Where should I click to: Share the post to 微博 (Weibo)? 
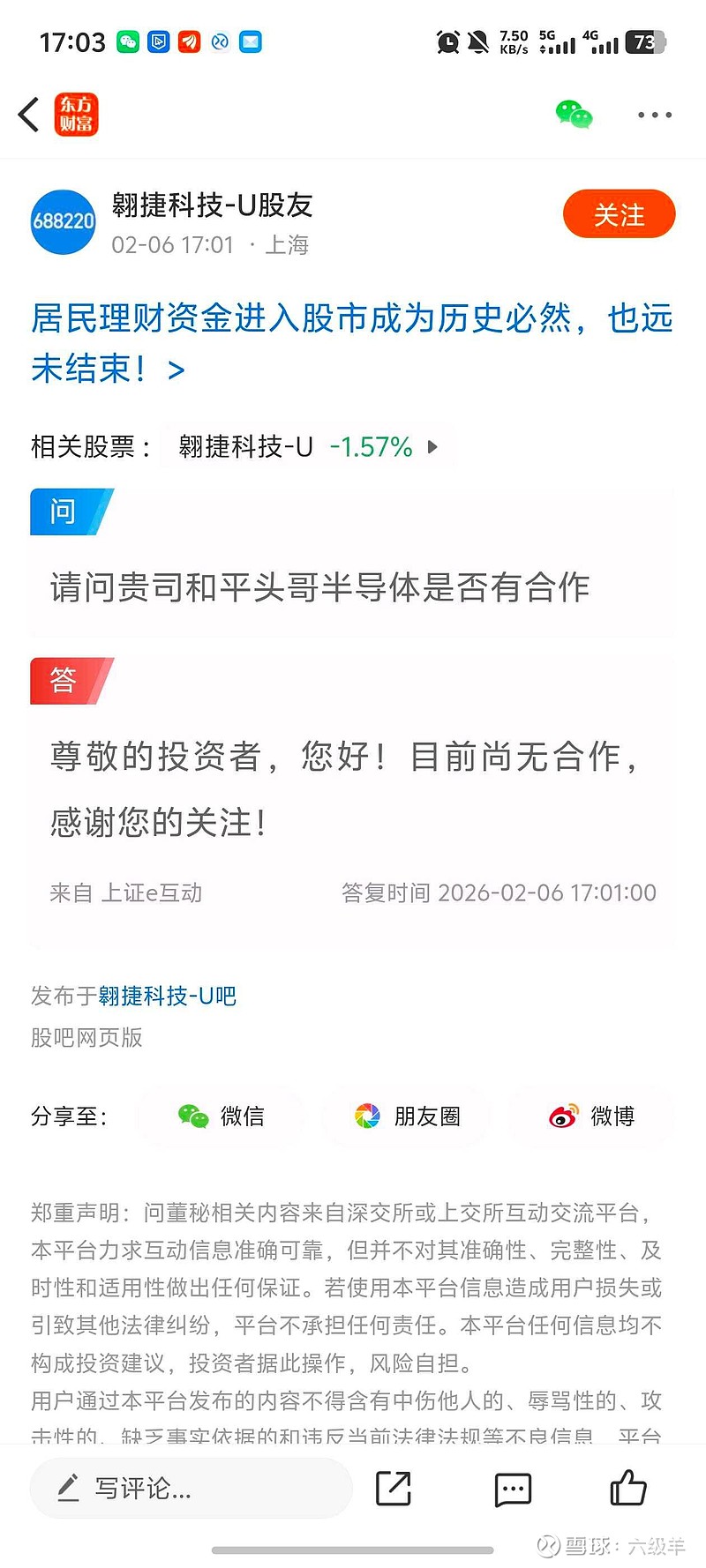click(591, 1116)
